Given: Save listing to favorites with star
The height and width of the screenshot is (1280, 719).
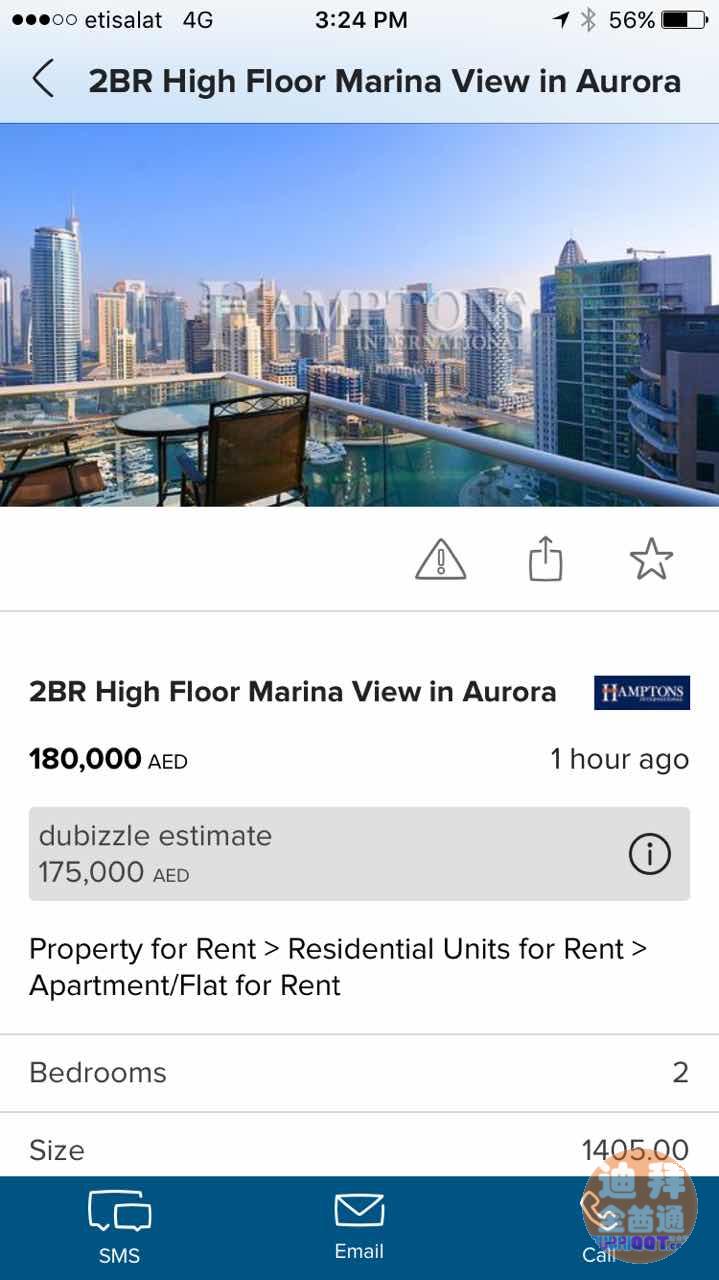Looking at the screenshot, I should [x=651, y=559].
